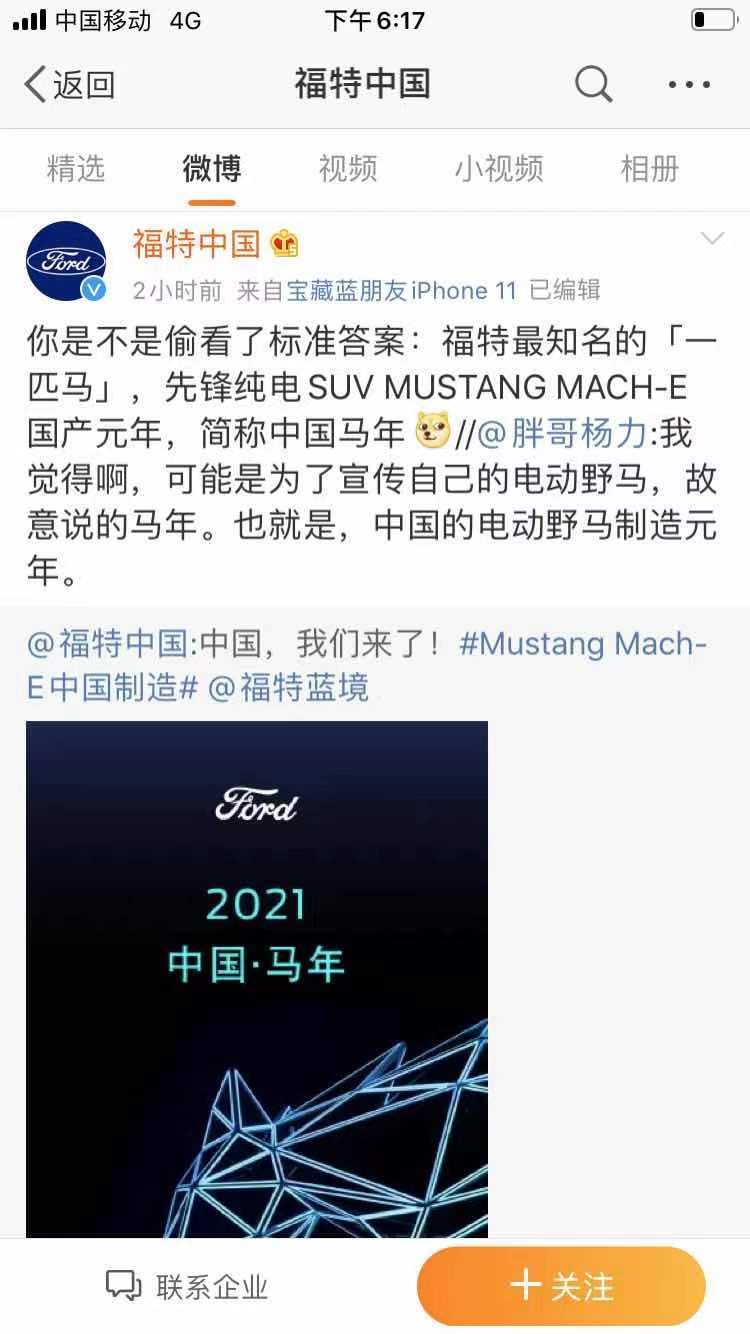This screenshot has width=750, height=1334.
Task: Open the search magnifier icon
Action: pos(593,85)
